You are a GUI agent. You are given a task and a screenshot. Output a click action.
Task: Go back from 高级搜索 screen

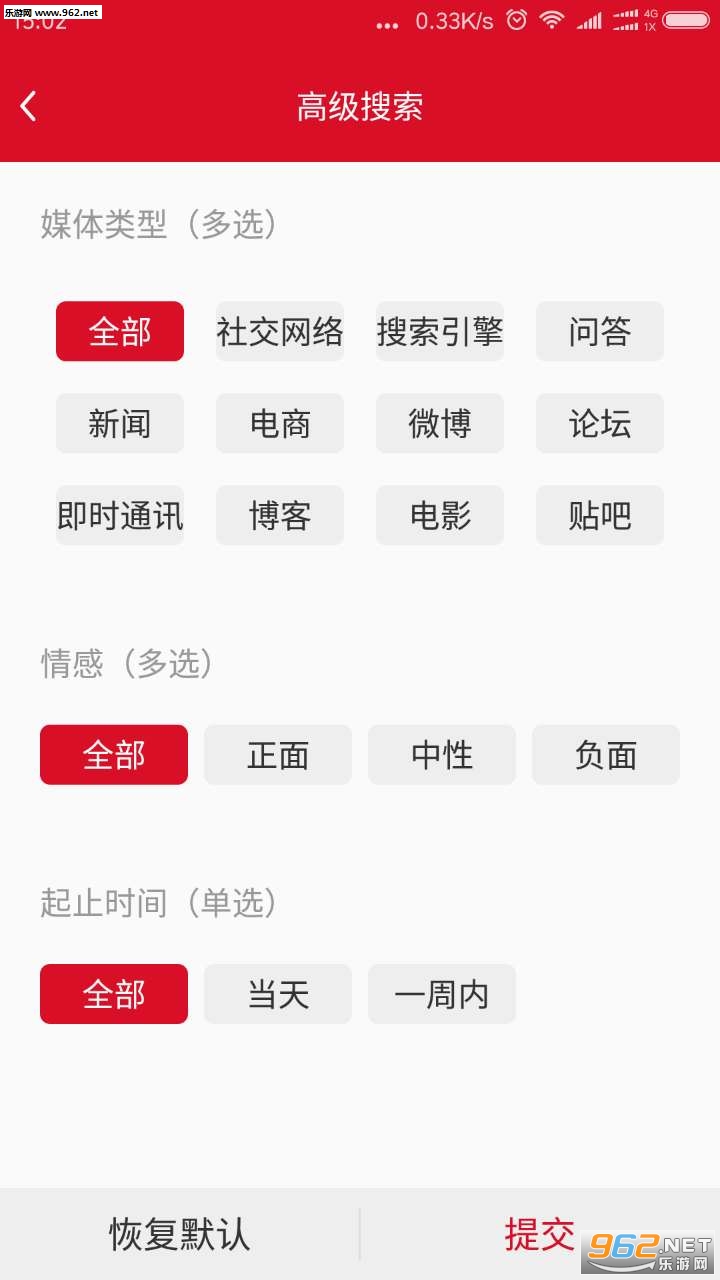29,106
